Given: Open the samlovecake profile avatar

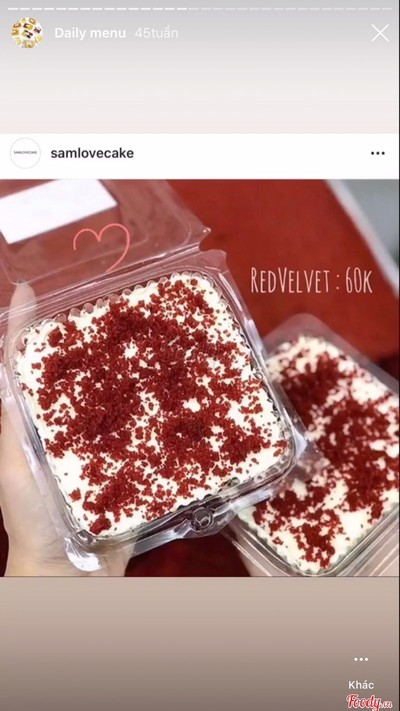Looking at the screenshot, I should [x=25, y=153].
